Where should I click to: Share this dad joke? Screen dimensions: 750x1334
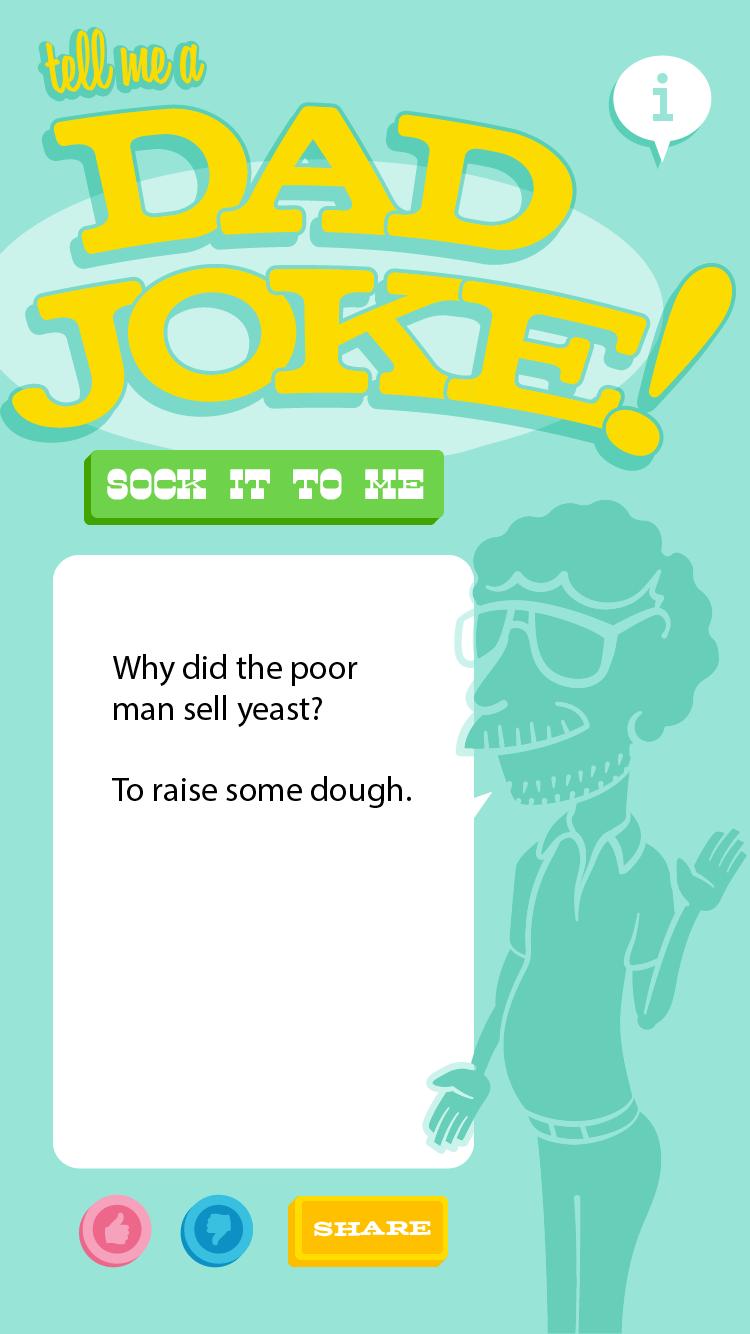click(370, 1229)
